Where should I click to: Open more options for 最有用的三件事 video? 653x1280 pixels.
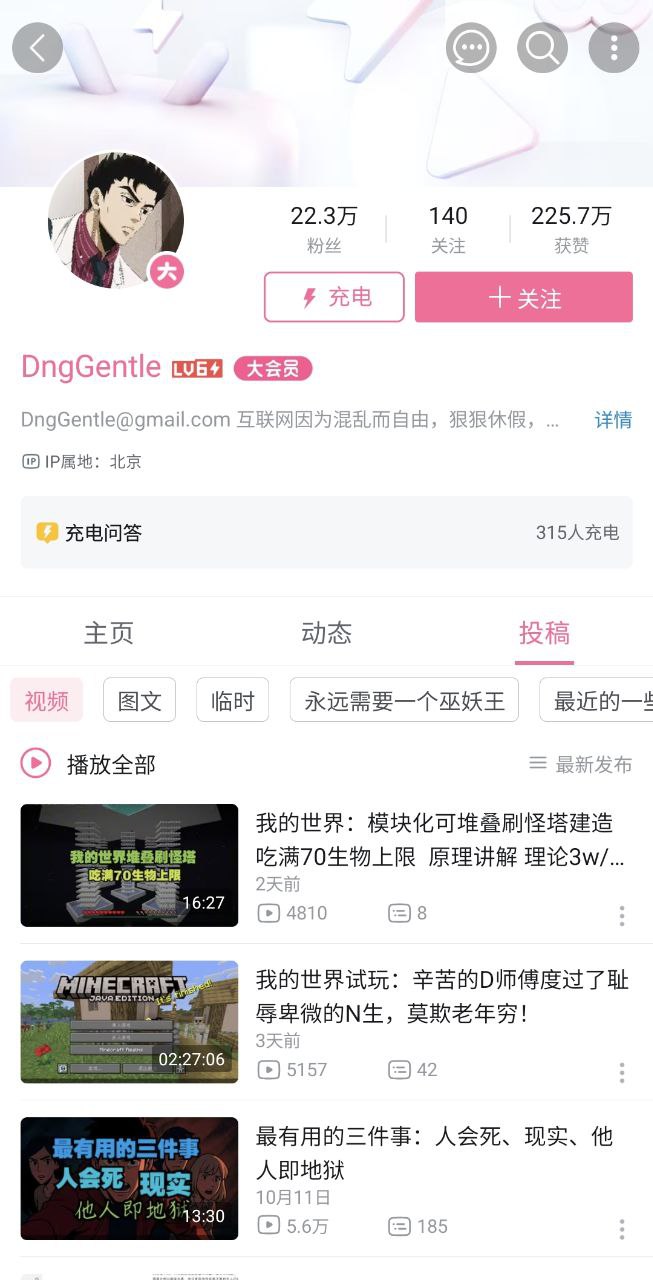coord(622,1228)
